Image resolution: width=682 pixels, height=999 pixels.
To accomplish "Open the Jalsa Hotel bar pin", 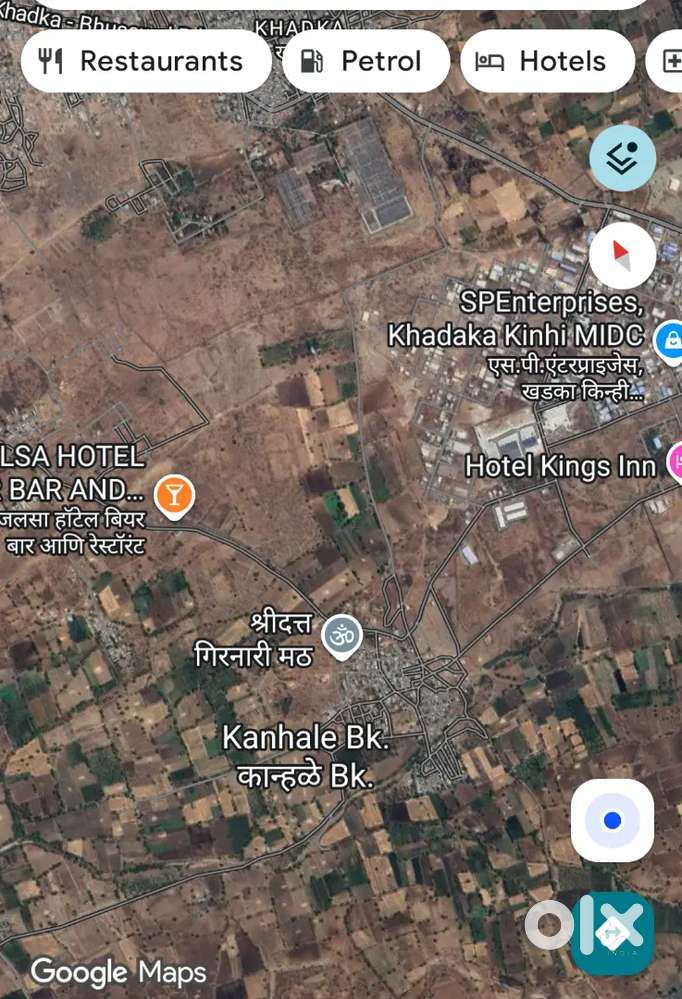I will click(x=175, y=494).
